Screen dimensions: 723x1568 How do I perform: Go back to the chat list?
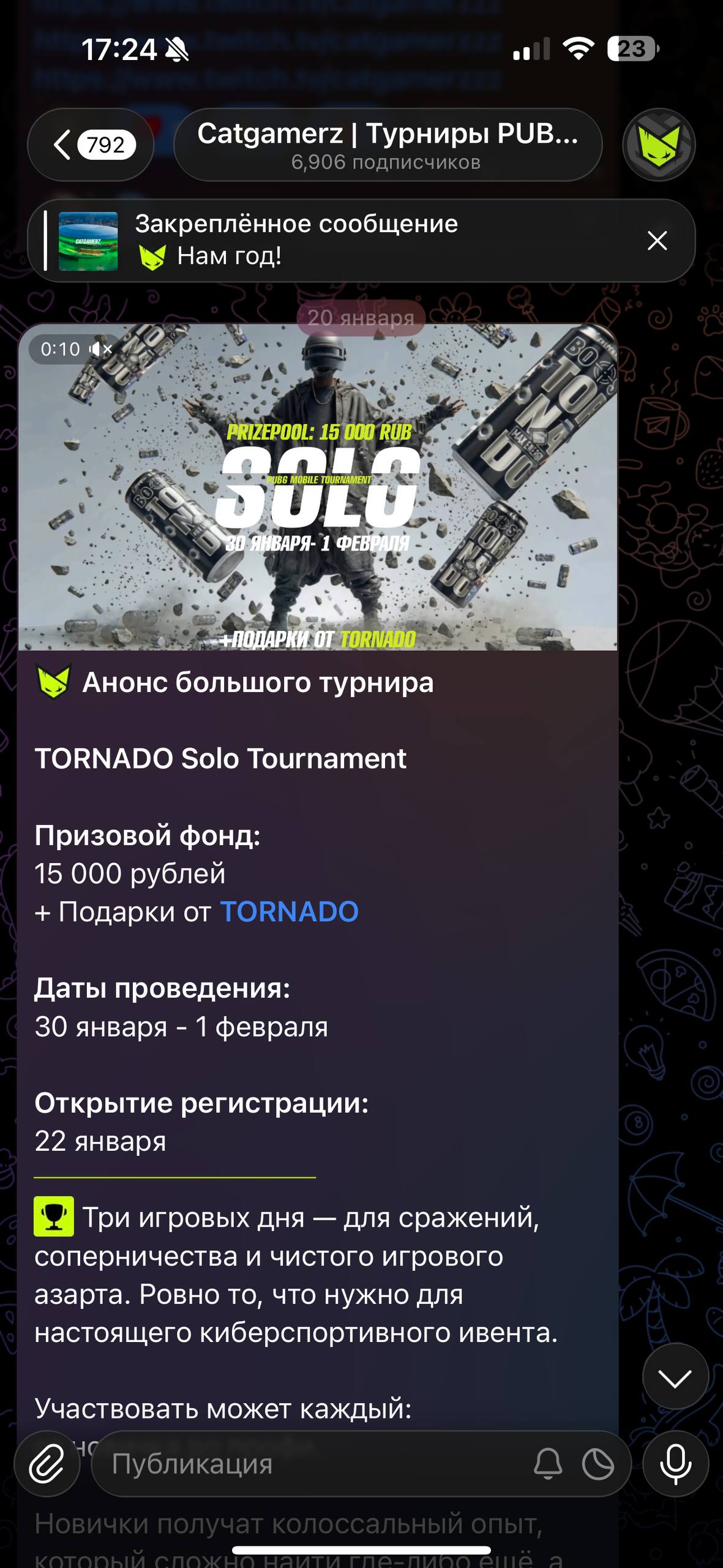click(89, 145)
